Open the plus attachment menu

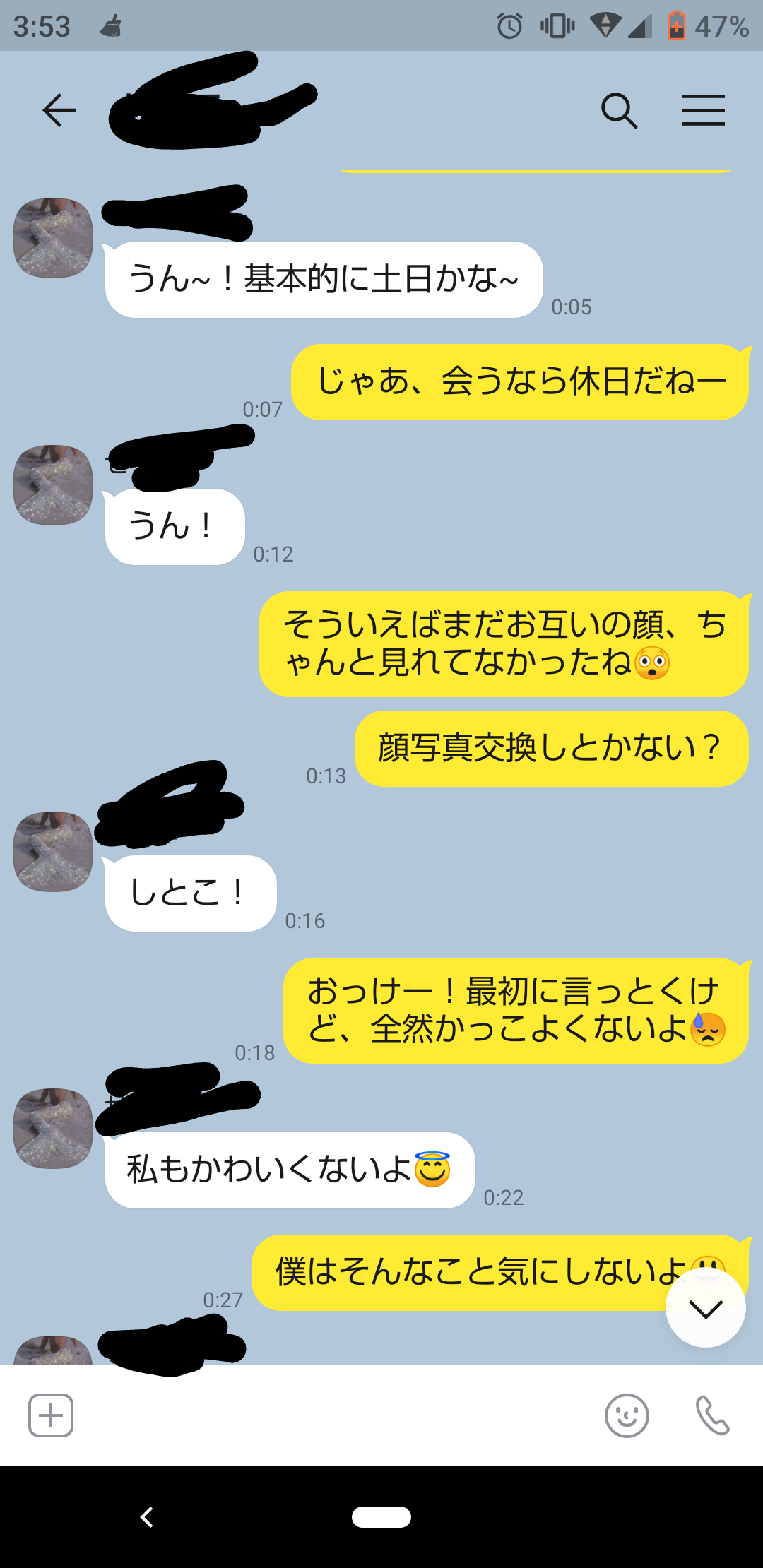click(51, 1415)
